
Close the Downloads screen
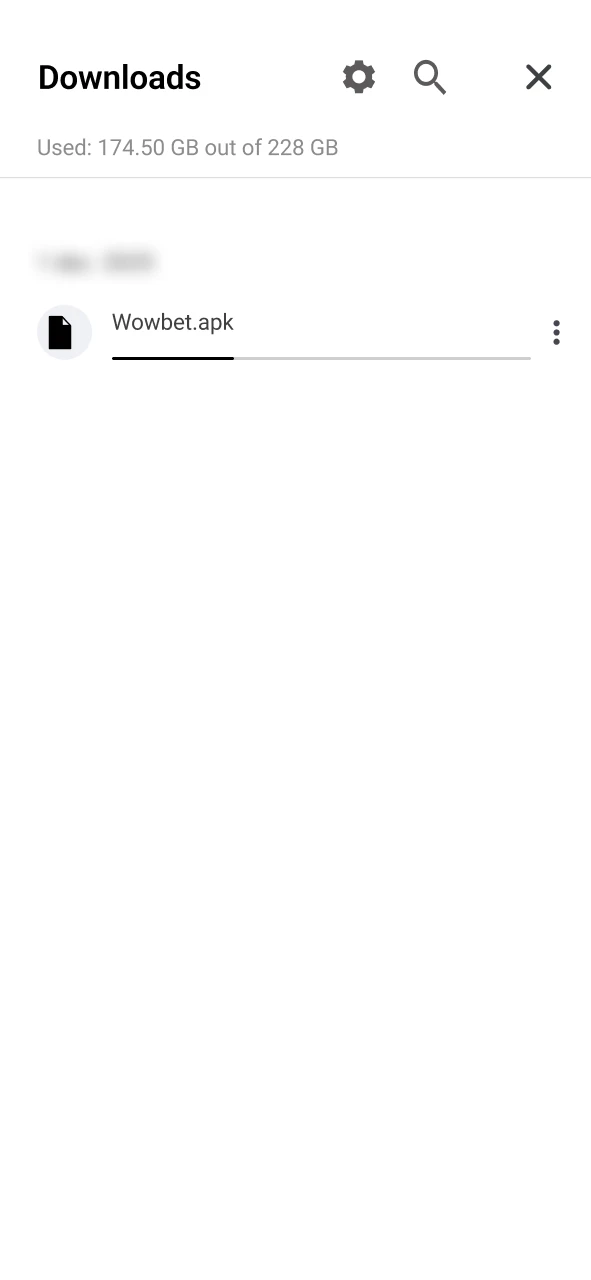[538, 77]
